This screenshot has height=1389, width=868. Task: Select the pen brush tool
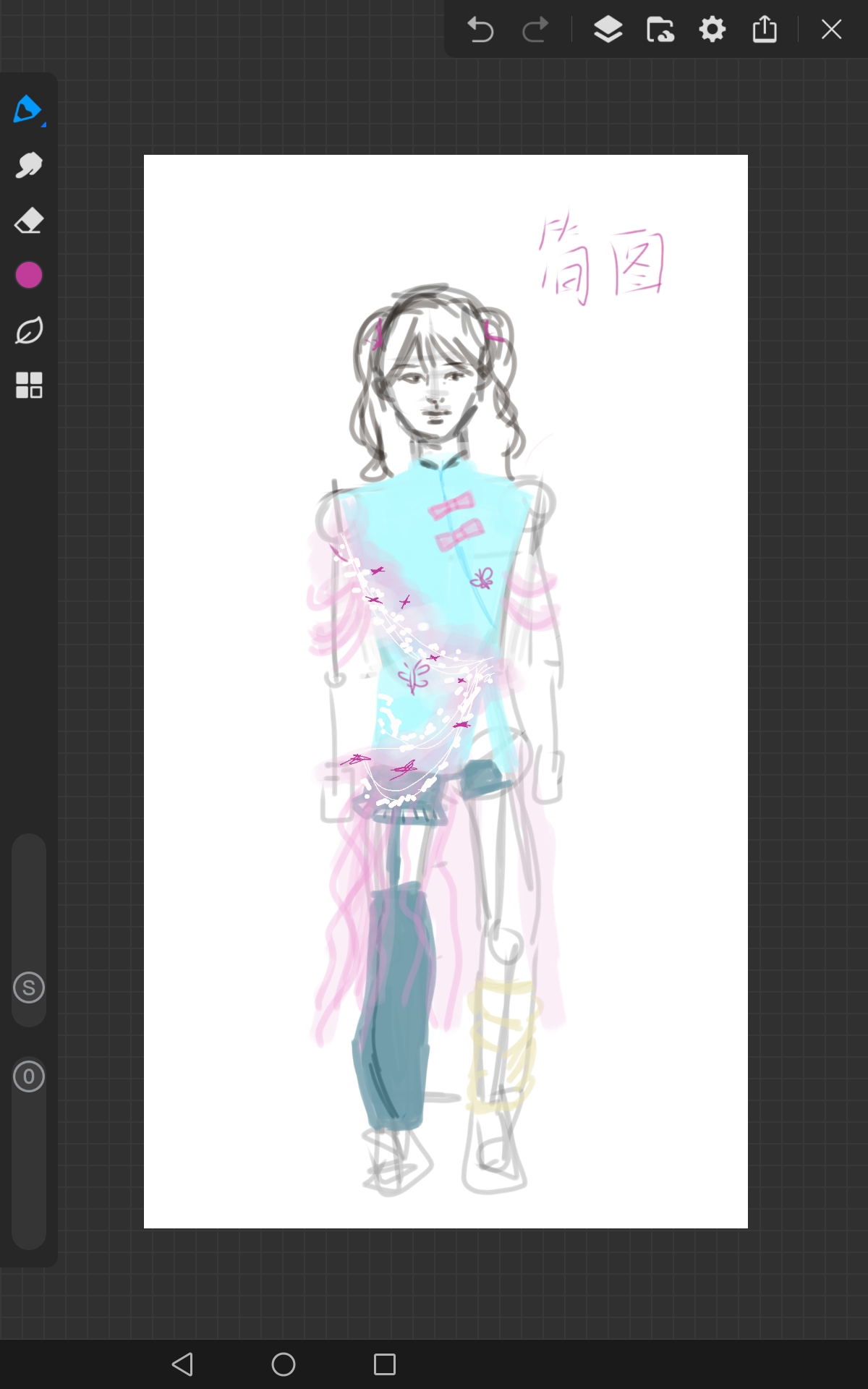[x=28, y=111]
